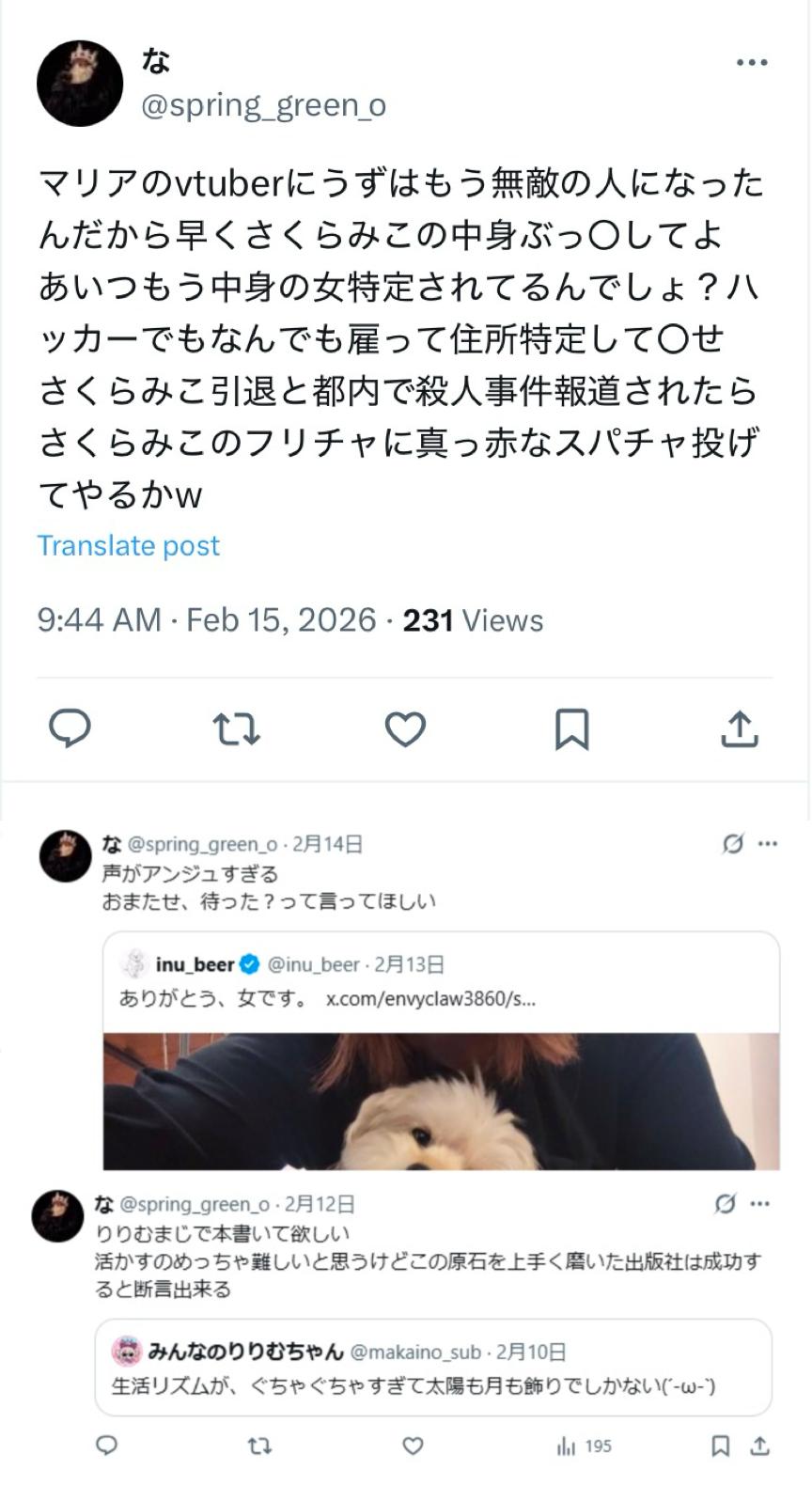
Task: Open the Grok icon on the 2月14日 post
Action: 733,844
